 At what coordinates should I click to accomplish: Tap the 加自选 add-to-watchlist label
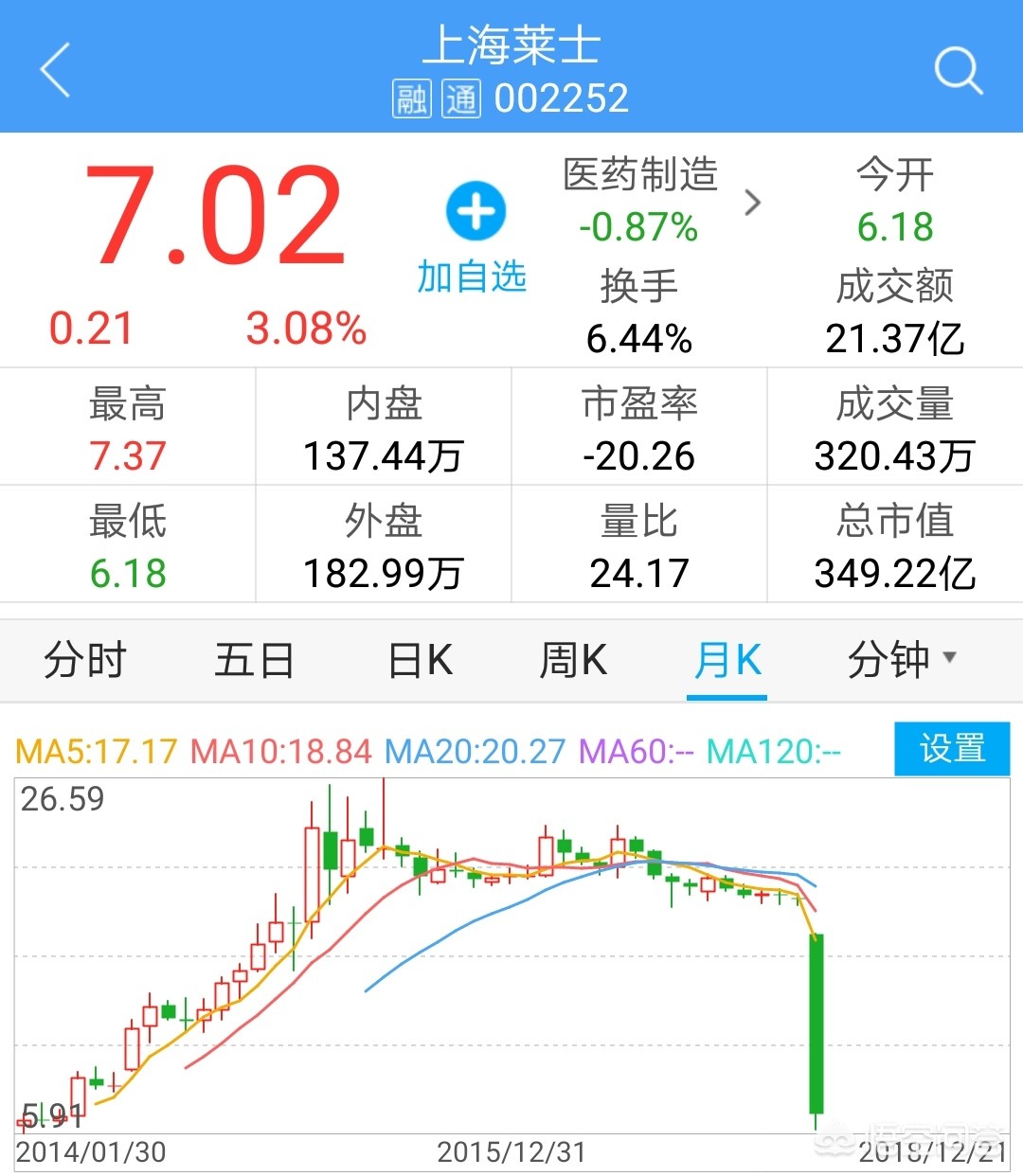(474, 277)
